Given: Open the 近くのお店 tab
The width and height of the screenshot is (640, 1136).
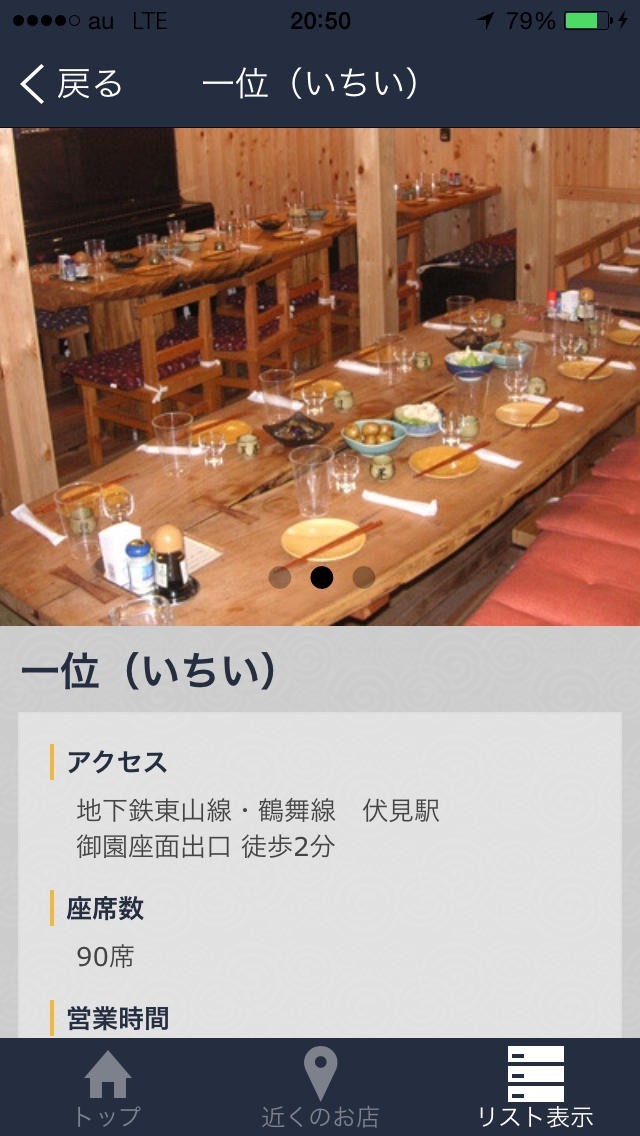Looking at the screenshot, I should 320,1088.
